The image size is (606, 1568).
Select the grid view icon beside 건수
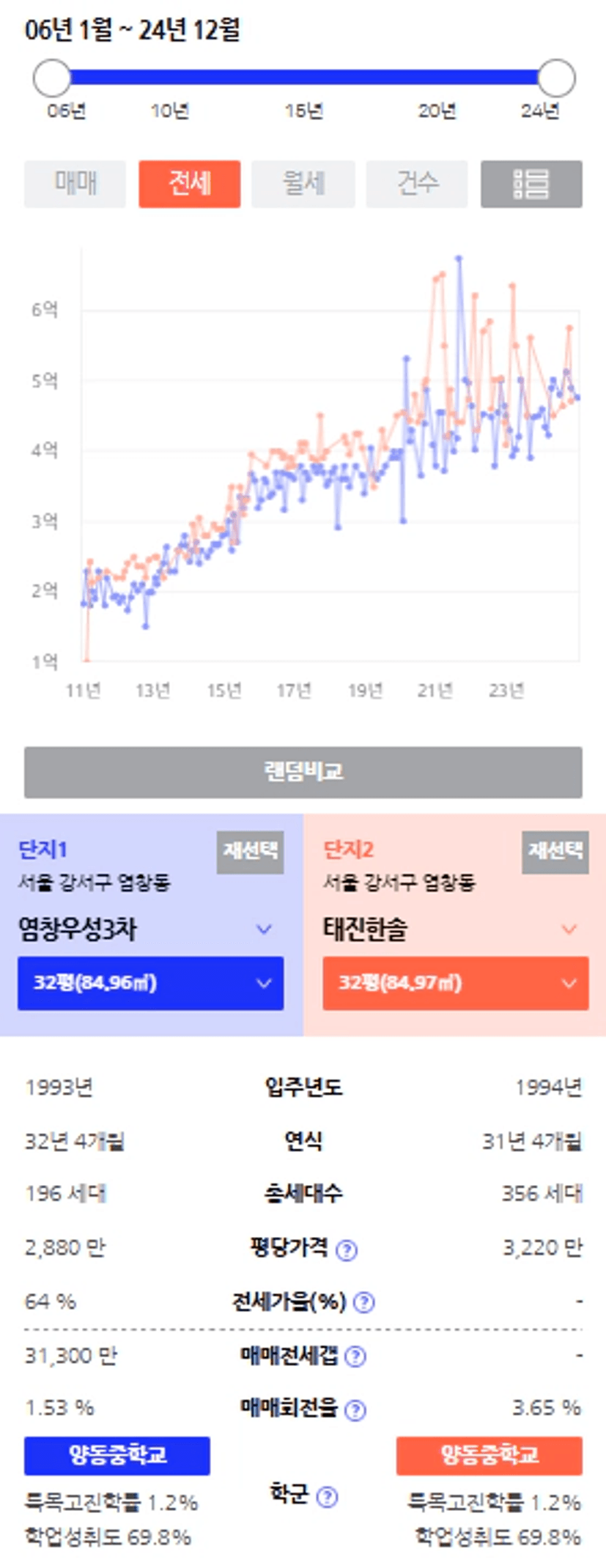click(532, 185)
